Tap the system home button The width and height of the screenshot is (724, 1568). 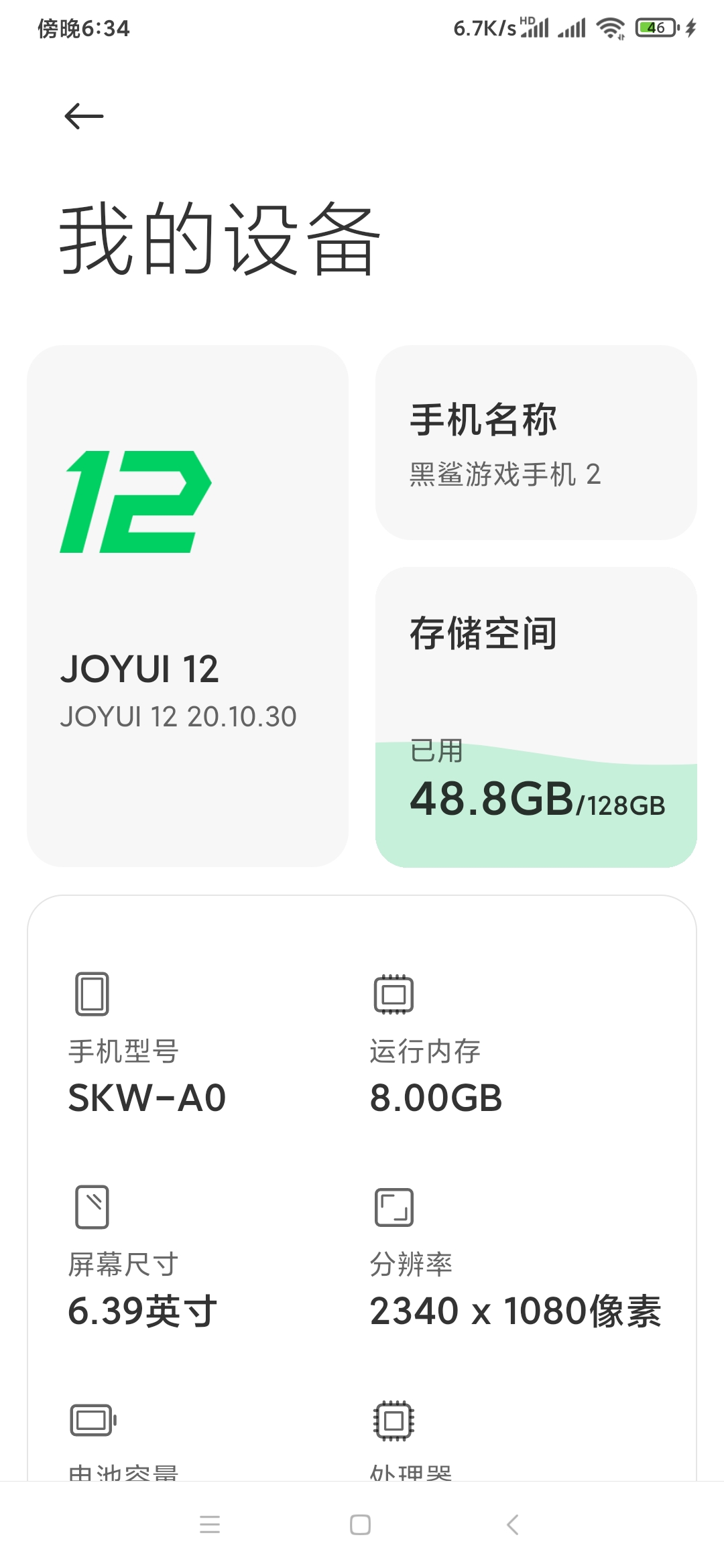[x=361, y=1524]
